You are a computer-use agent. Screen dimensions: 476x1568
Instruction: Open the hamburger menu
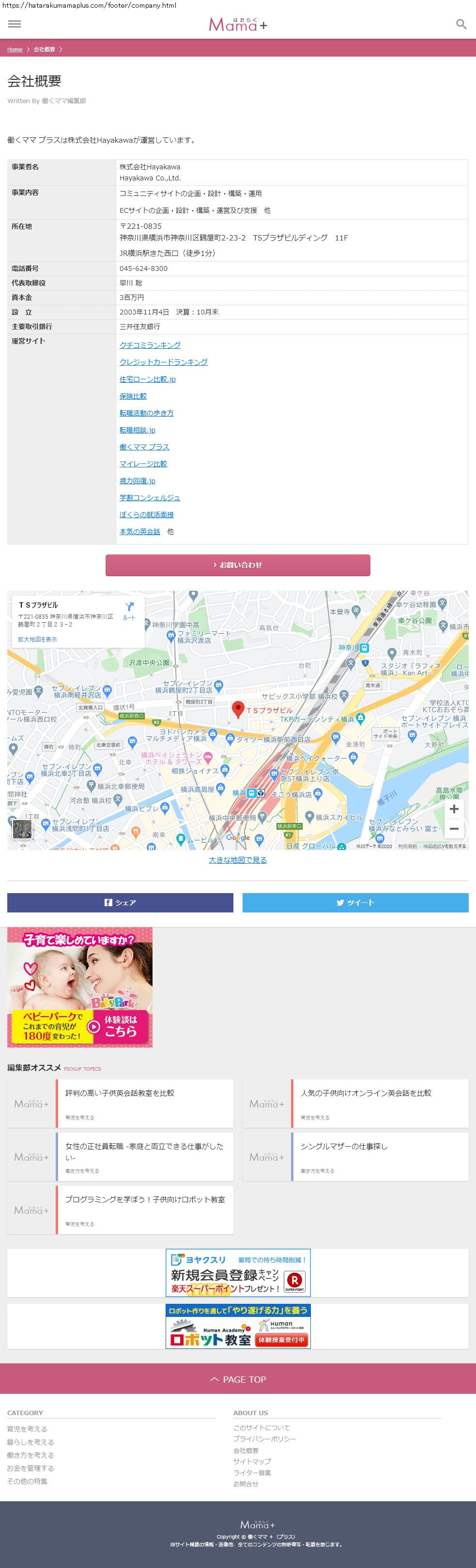[x=14, y=24]
